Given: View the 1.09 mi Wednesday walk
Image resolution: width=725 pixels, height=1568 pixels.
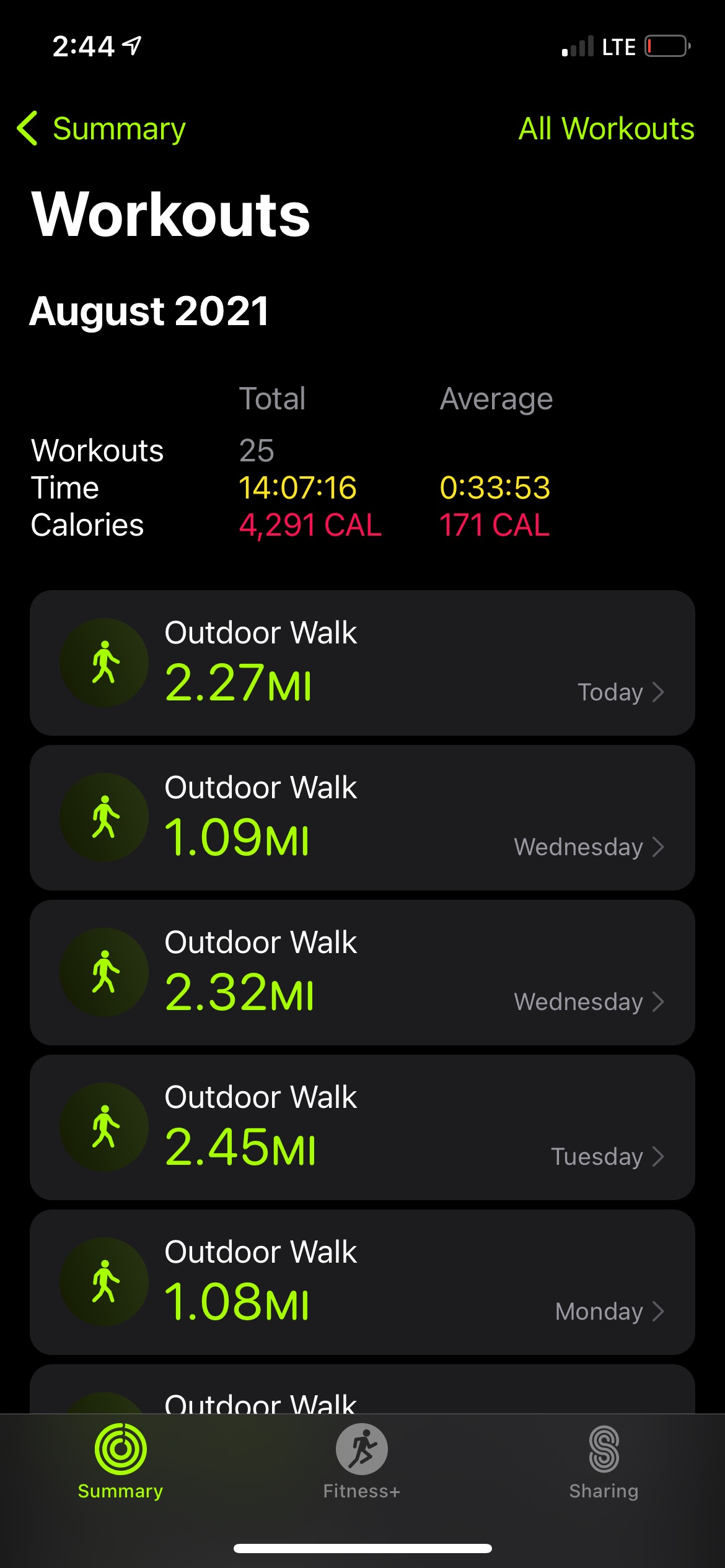Looking at the screenshot, I should click(x=362, y=817).
